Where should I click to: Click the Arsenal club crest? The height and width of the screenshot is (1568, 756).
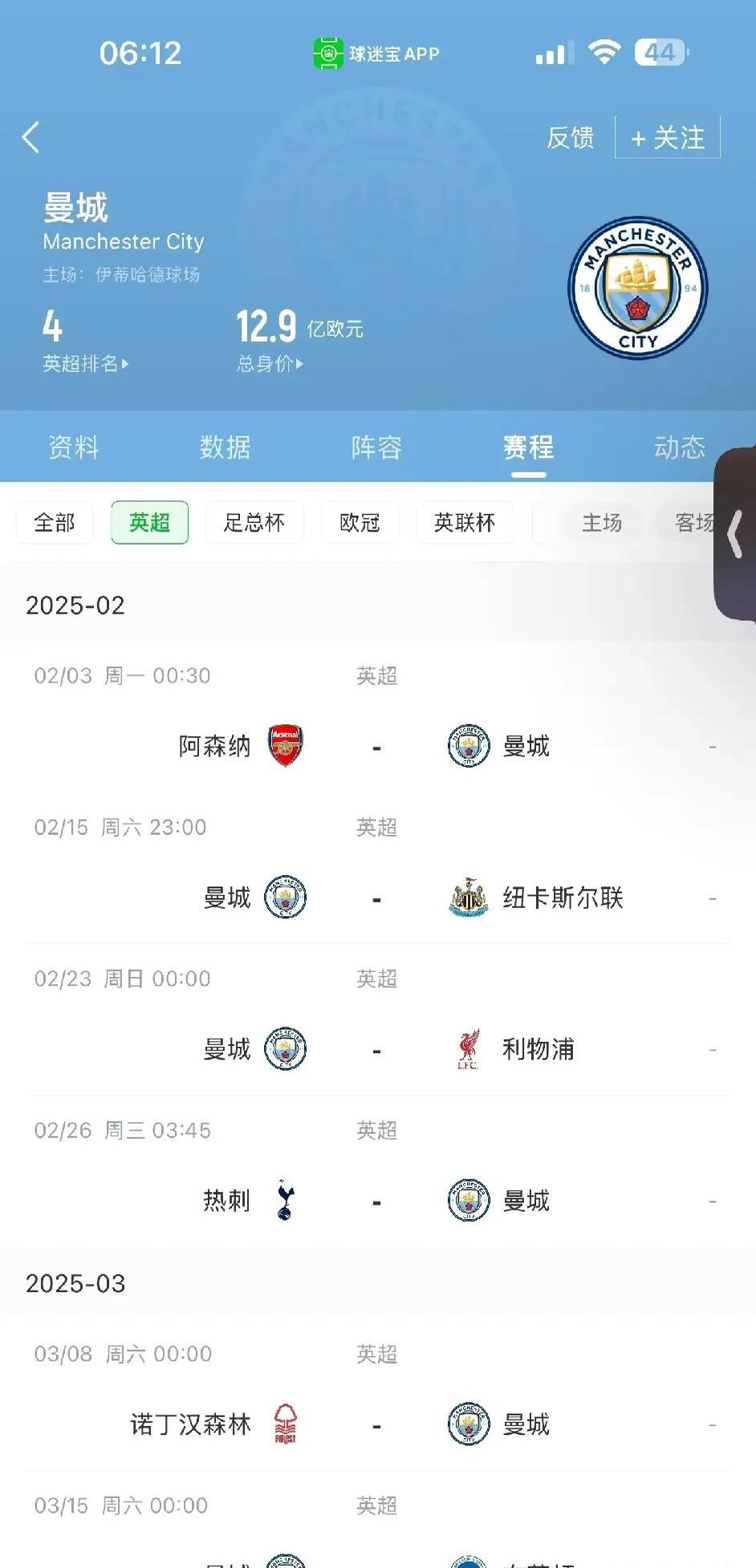(285, 744)
